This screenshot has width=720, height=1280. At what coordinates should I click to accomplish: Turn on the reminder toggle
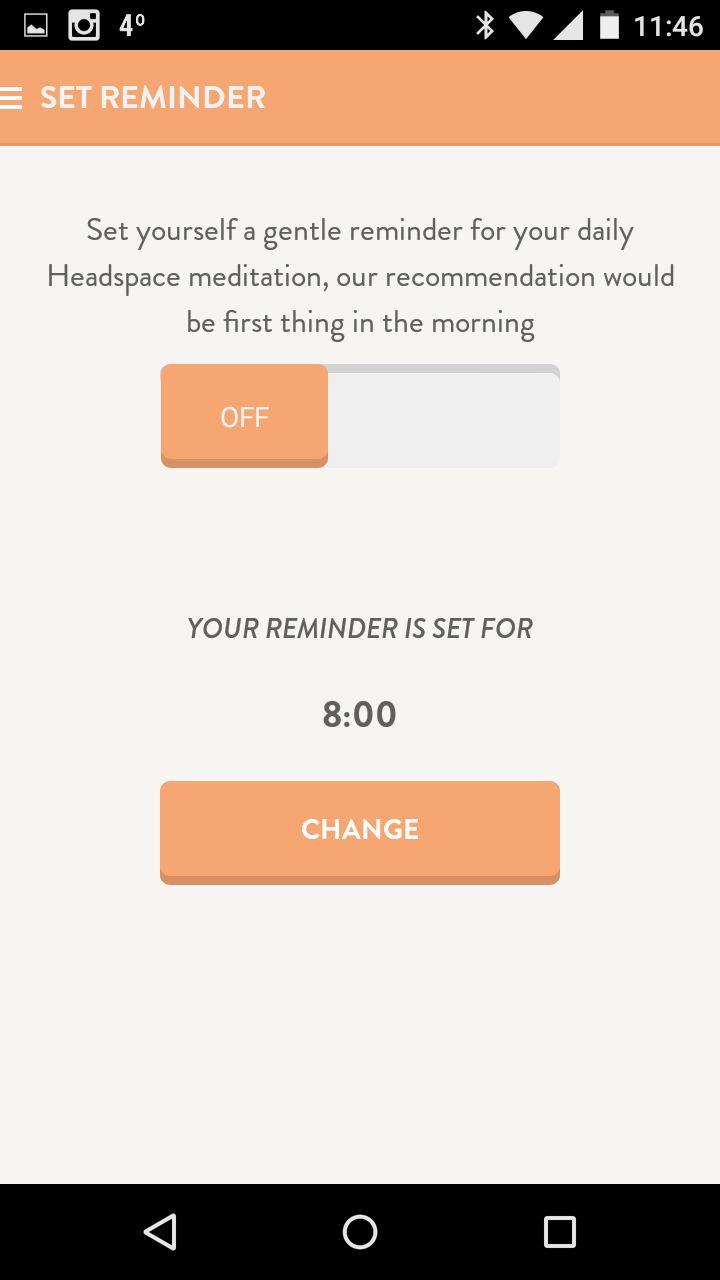360,416
